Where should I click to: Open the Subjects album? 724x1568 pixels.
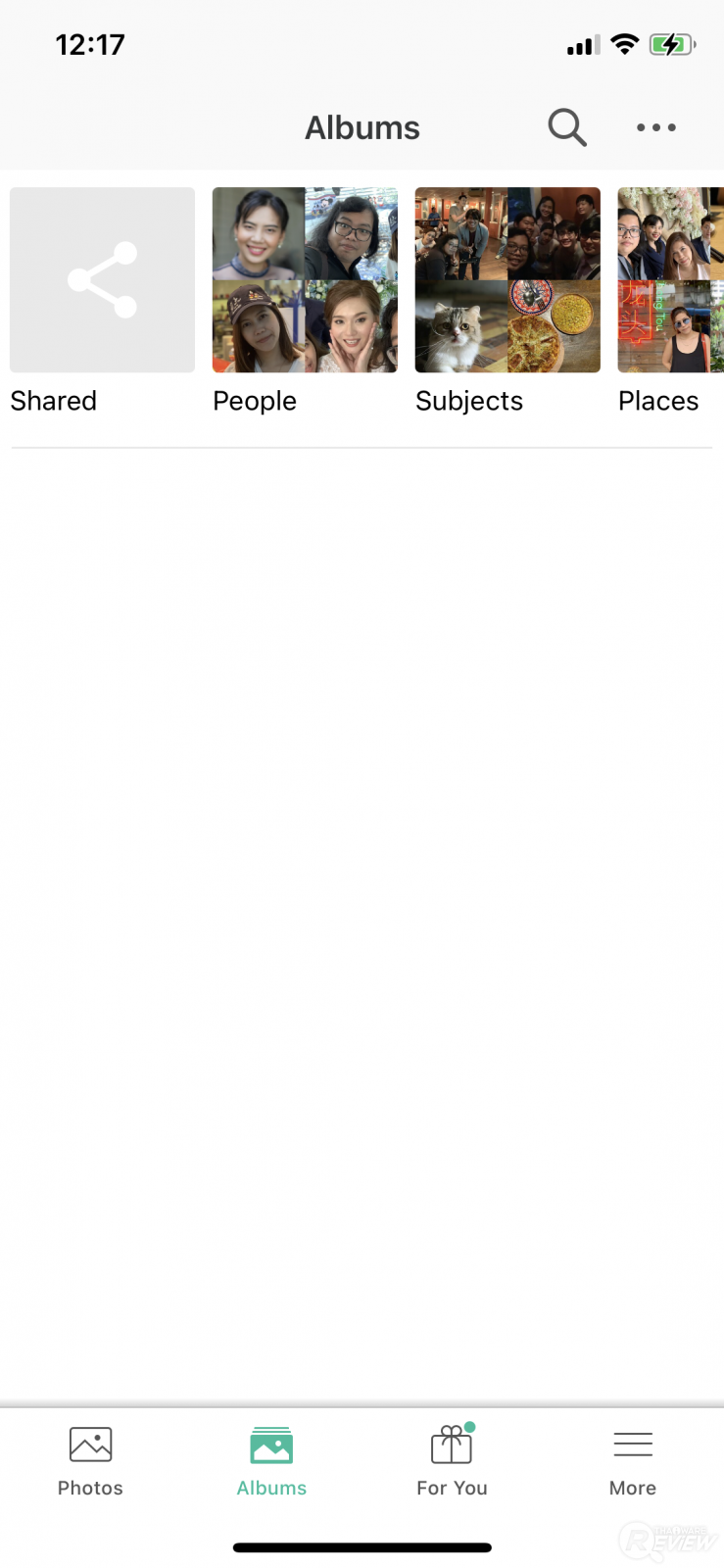pos(507,280)
